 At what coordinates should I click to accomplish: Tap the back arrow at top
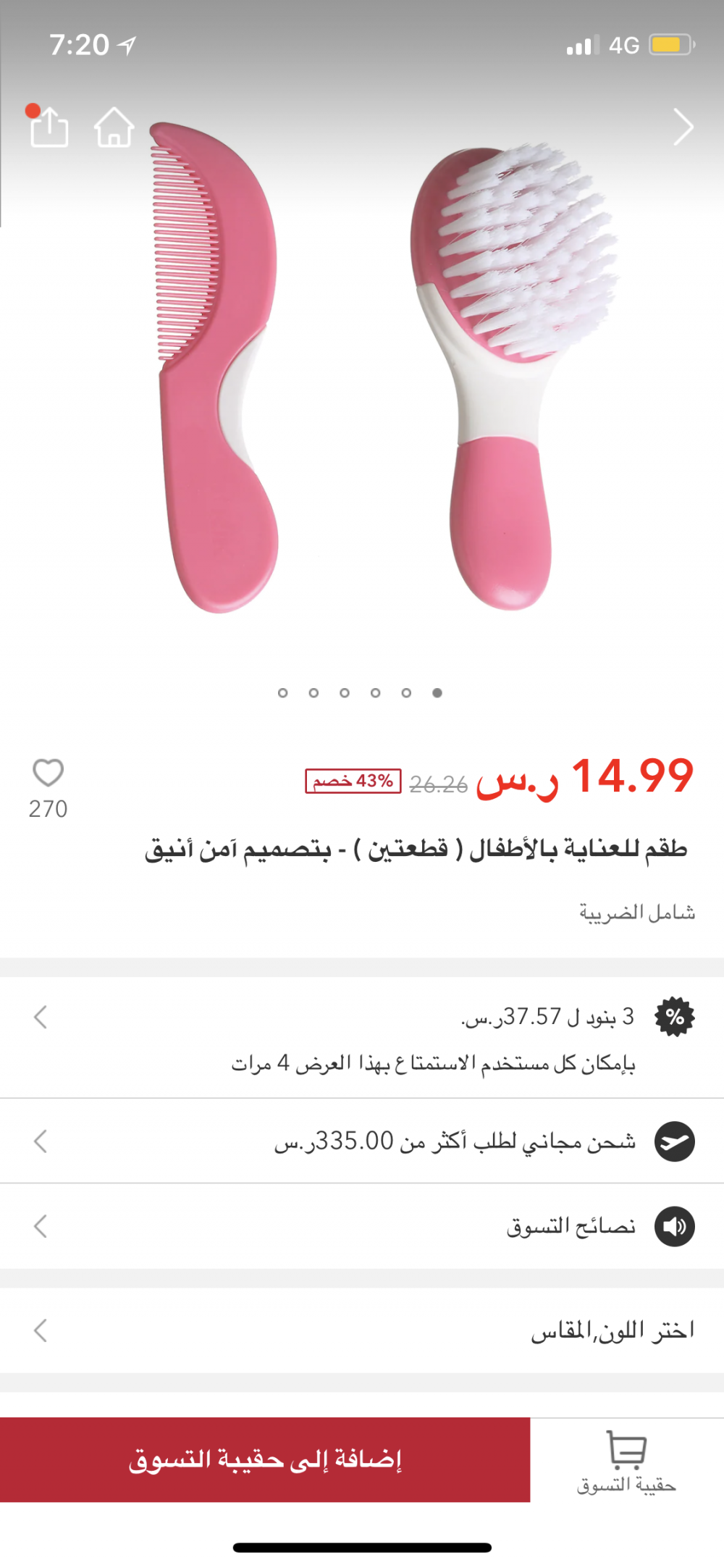click(x=682, y=127)
